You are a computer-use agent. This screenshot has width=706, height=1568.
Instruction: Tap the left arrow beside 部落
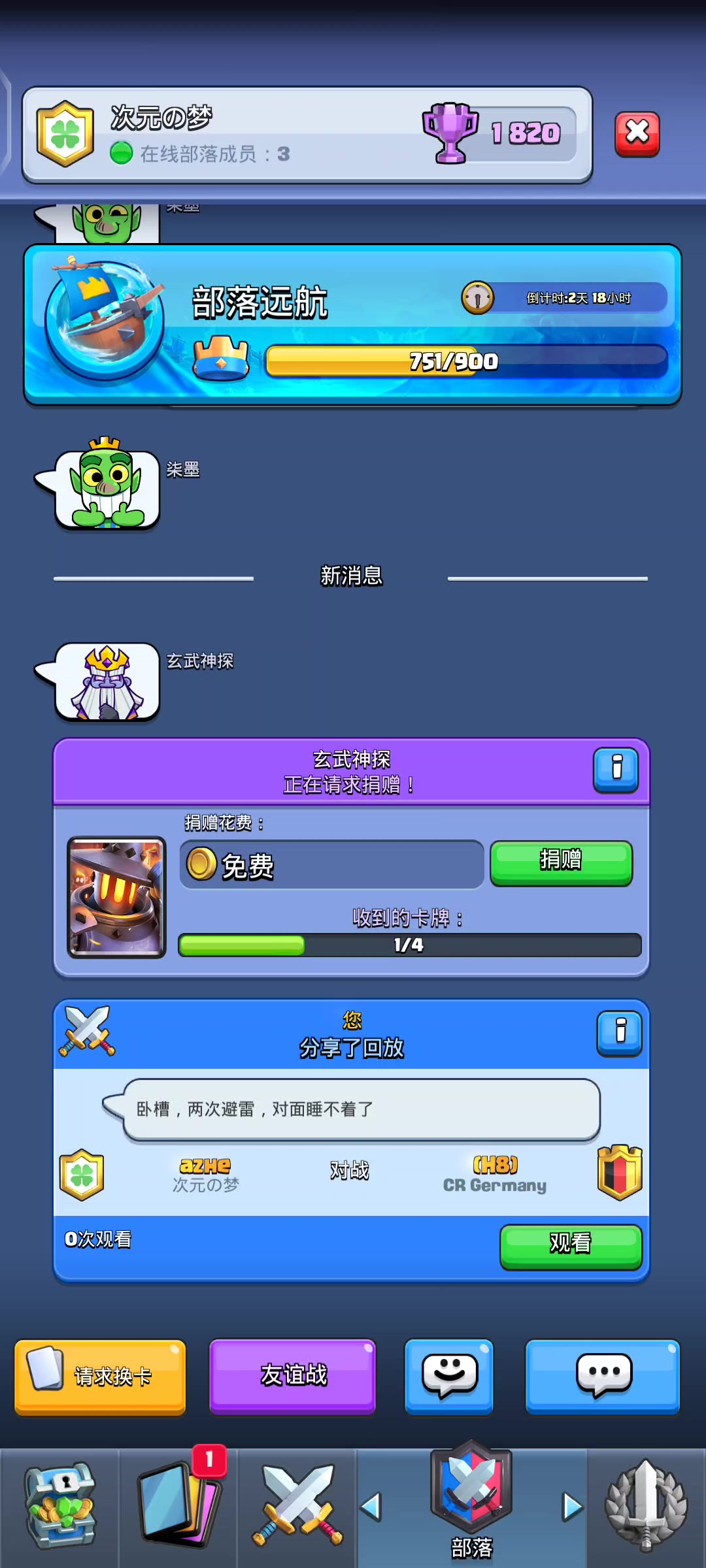point(371,1507)
